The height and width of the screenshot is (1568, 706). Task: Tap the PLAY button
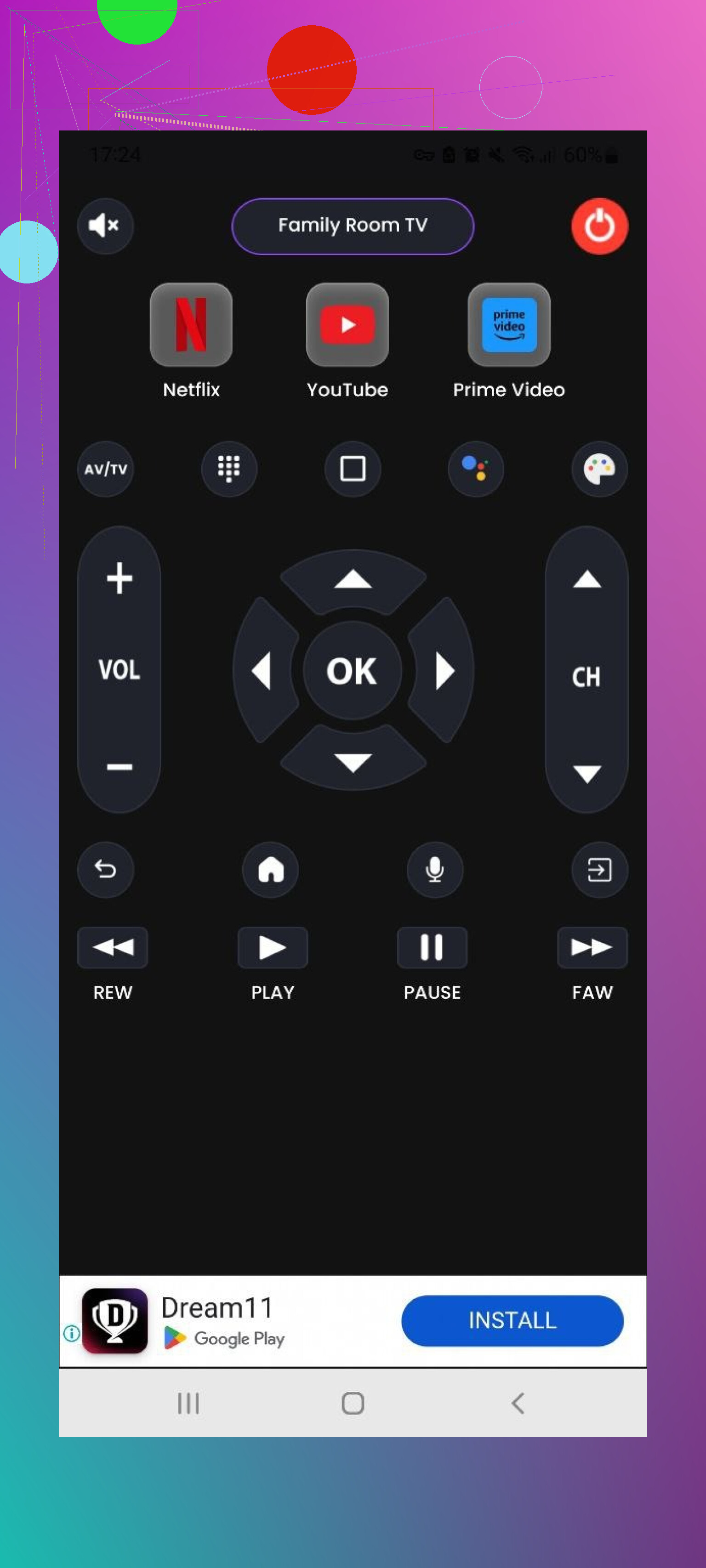(272, 947)
